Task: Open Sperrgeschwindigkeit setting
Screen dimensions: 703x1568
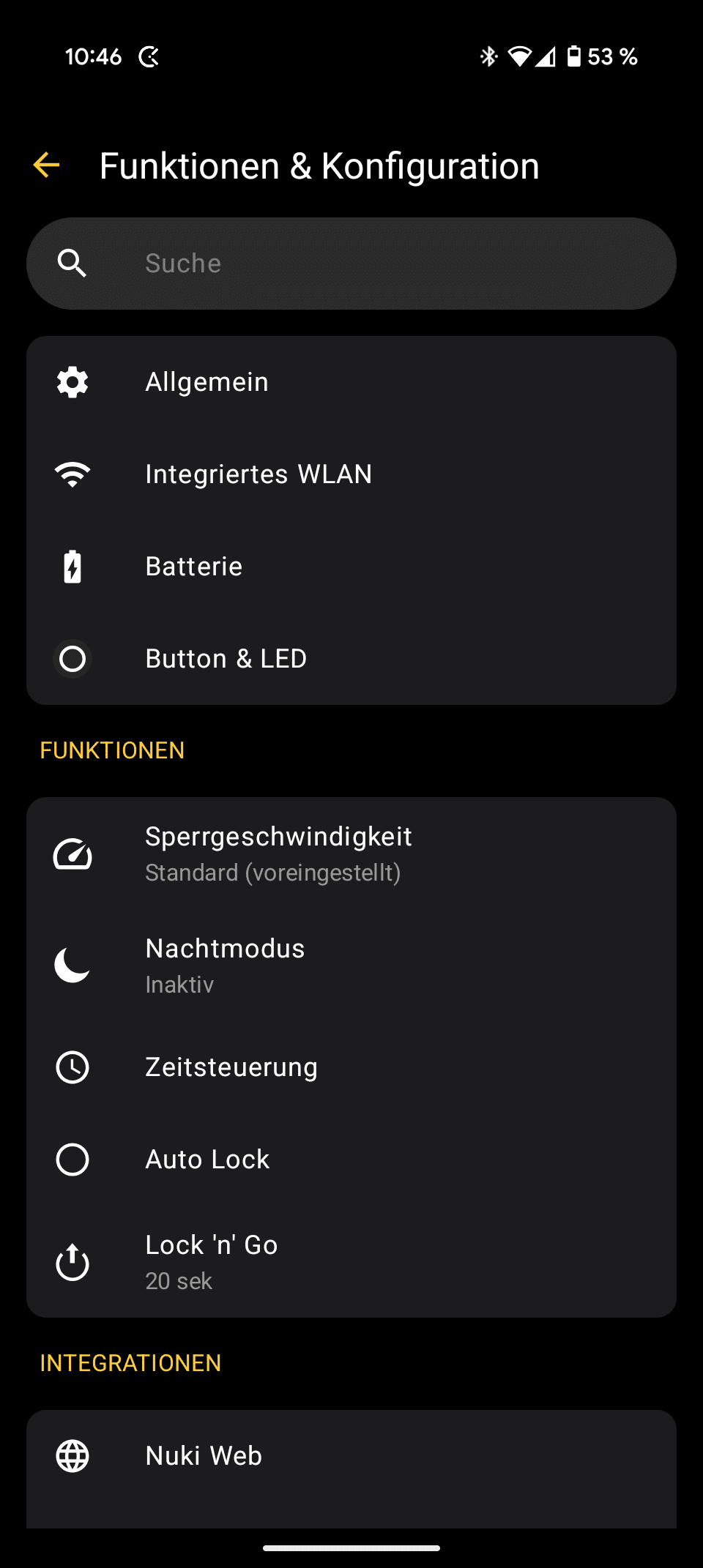Action: click(x=351, y=854)
